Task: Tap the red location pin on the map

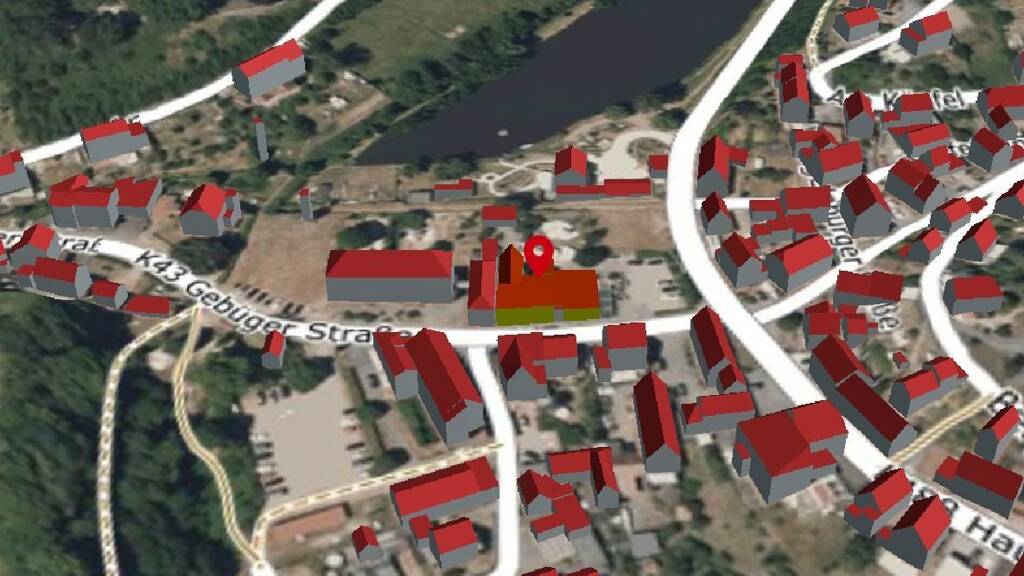Action: 539,254
